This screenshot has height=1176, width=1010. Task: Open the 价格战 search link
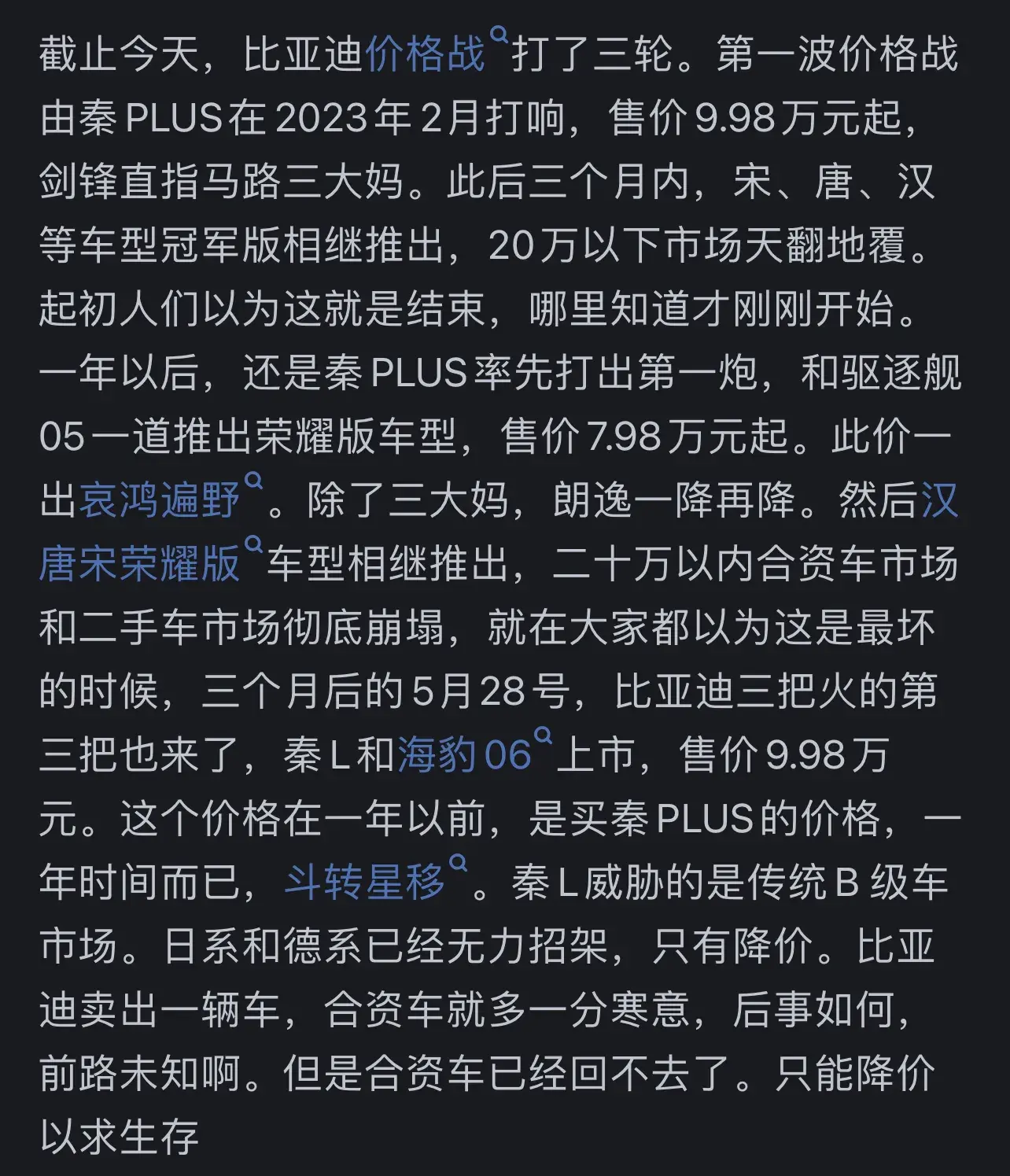pyautogui.click(x=426, y=55)
